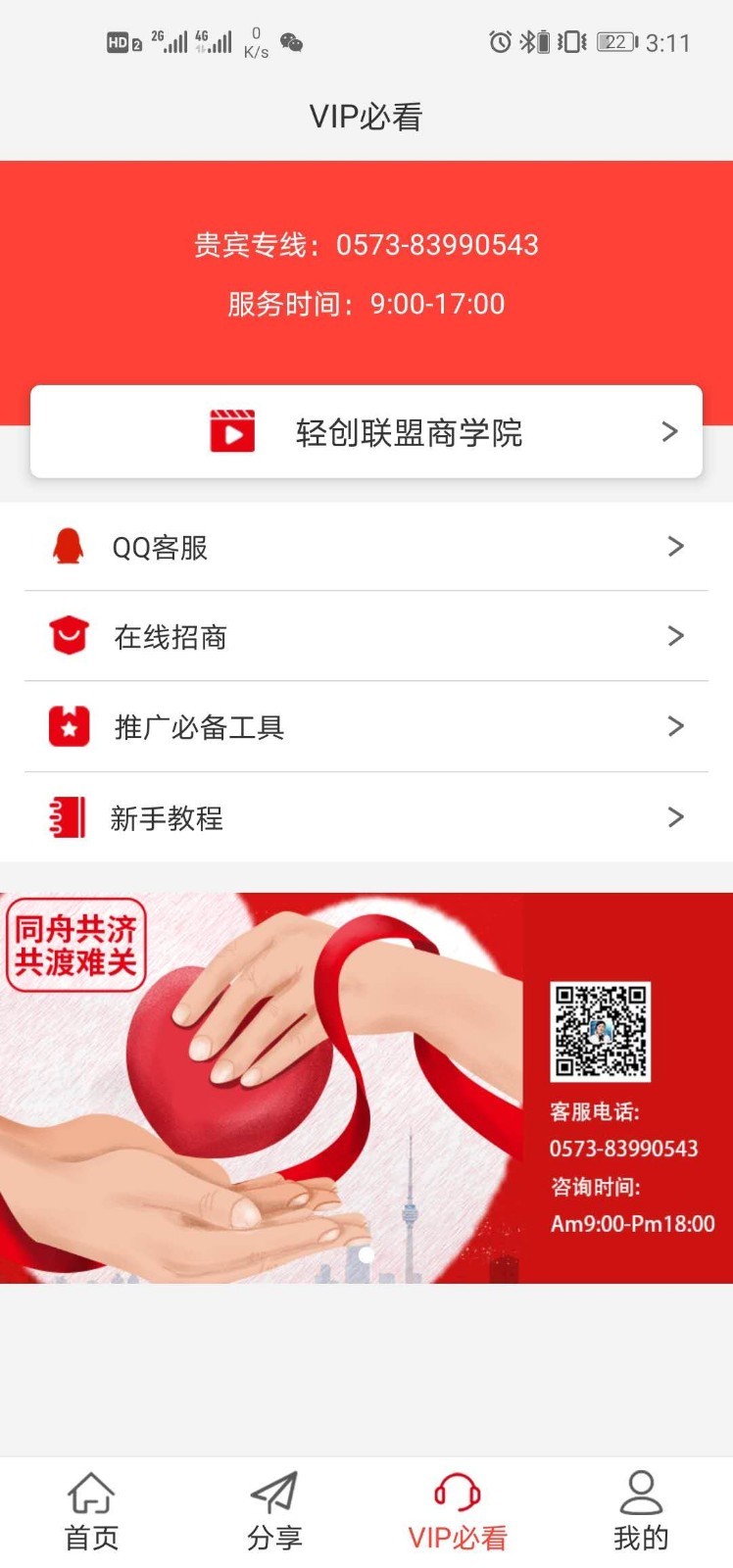Select the VIP必看 tab
The width and height of the screenshot is (733, 1568).
click(x=458, y=1512)
